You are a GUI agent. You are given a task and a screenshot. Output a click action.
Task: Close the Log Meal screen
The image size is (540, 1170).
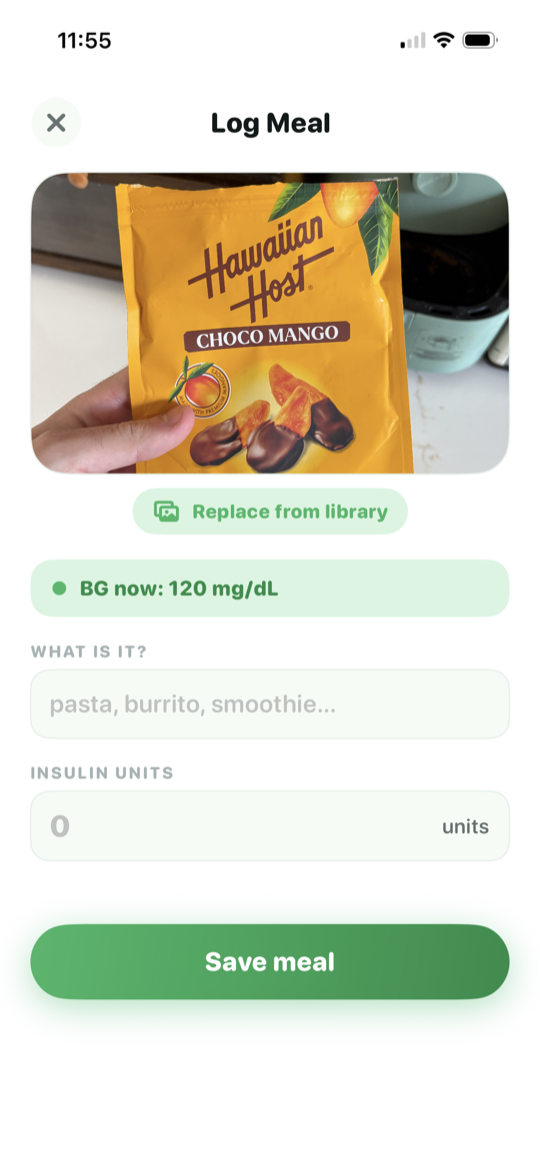click(56, 123)
